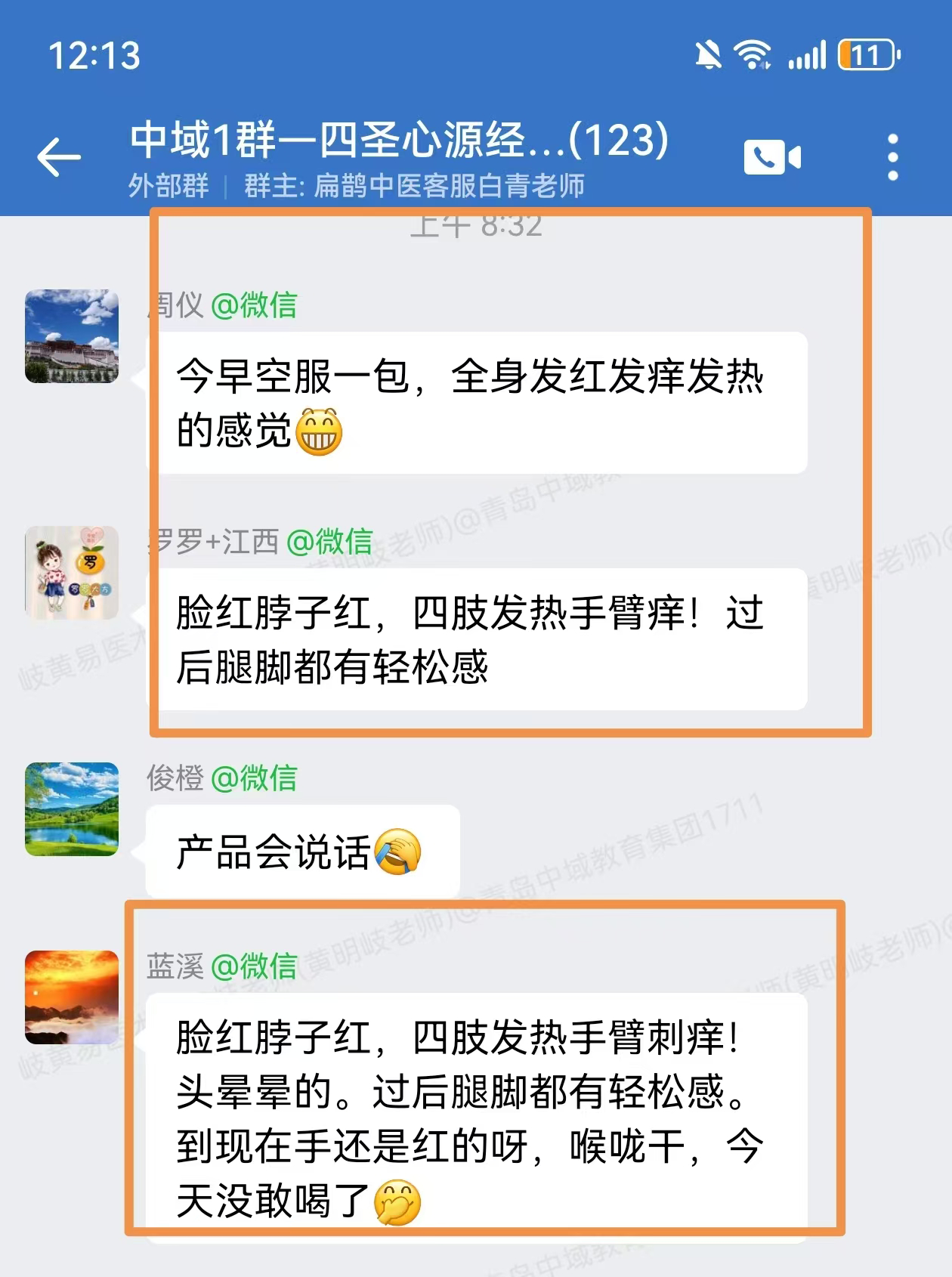Go back from the group chat
This screenshot has height=1277, width=952.
(x=59, y=157)
